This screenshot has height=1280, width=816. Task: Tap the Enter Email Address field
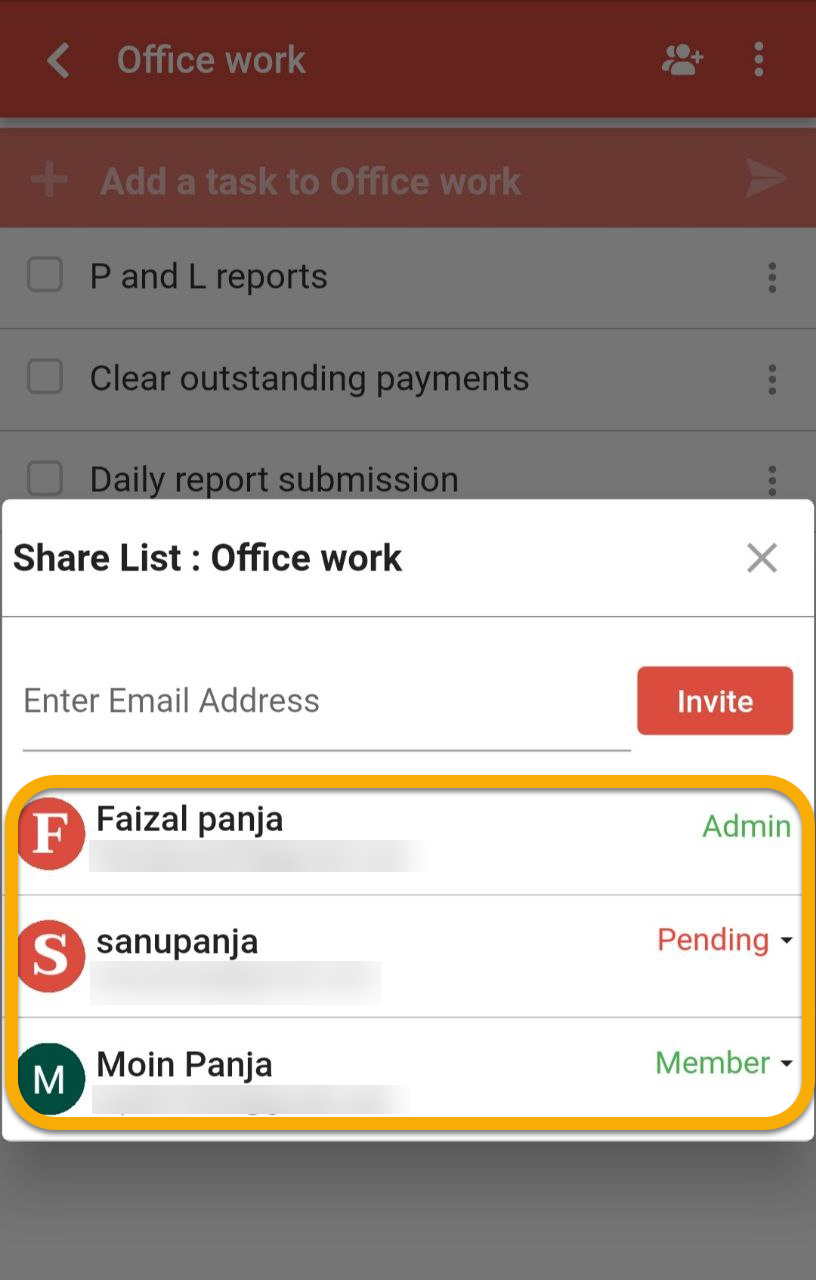(326, 702)
